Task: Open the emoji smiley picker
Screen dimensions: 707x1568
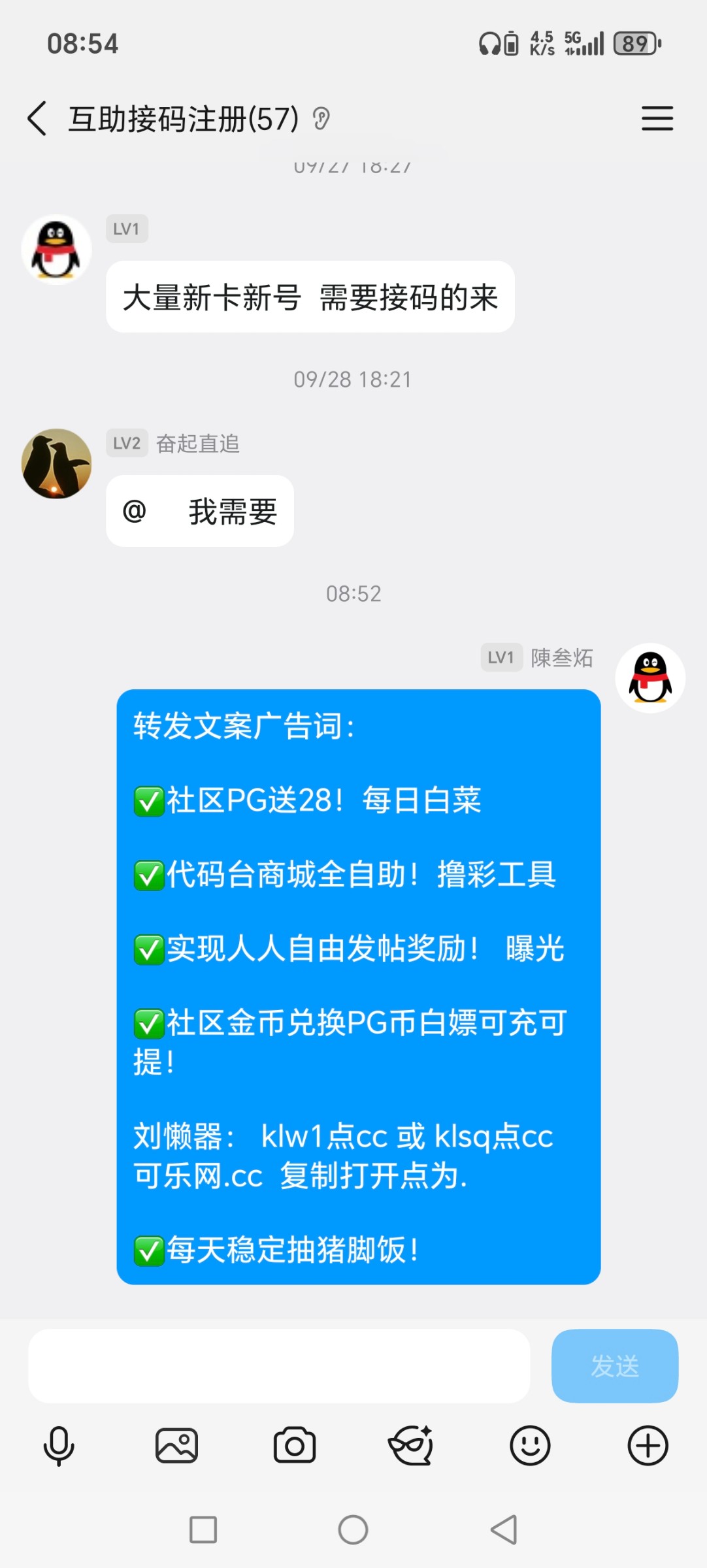Action: (x=530, y=1446)
